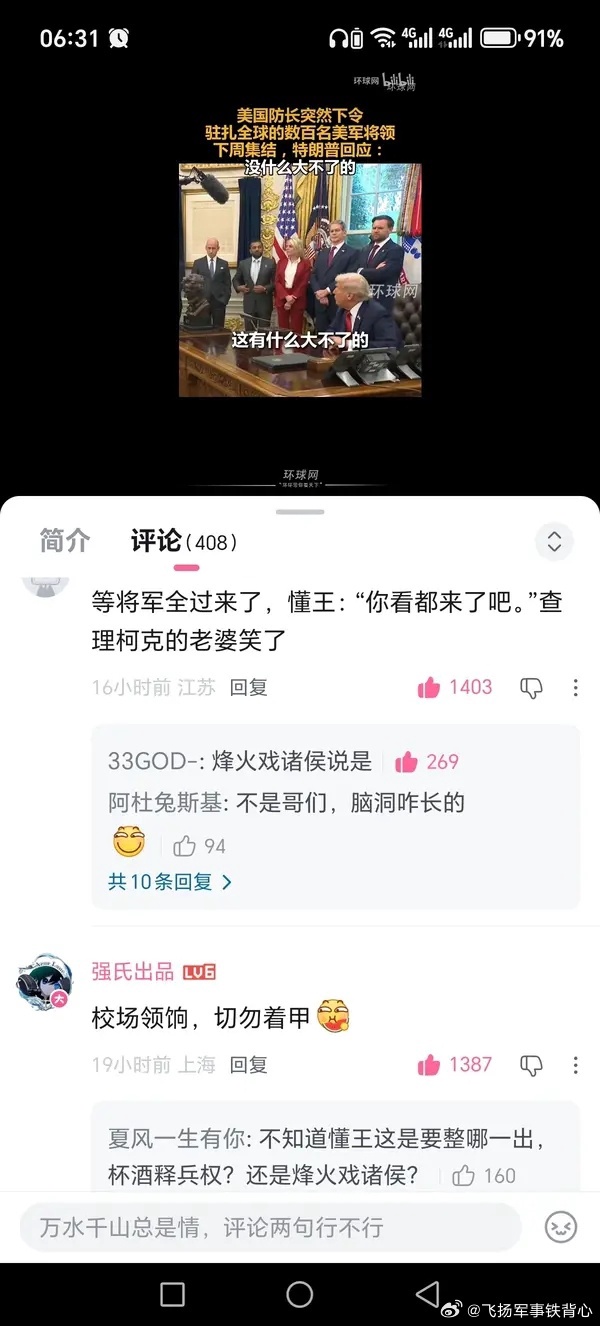Reply to the 16小时前 江苏 comment

click(249, 688)
